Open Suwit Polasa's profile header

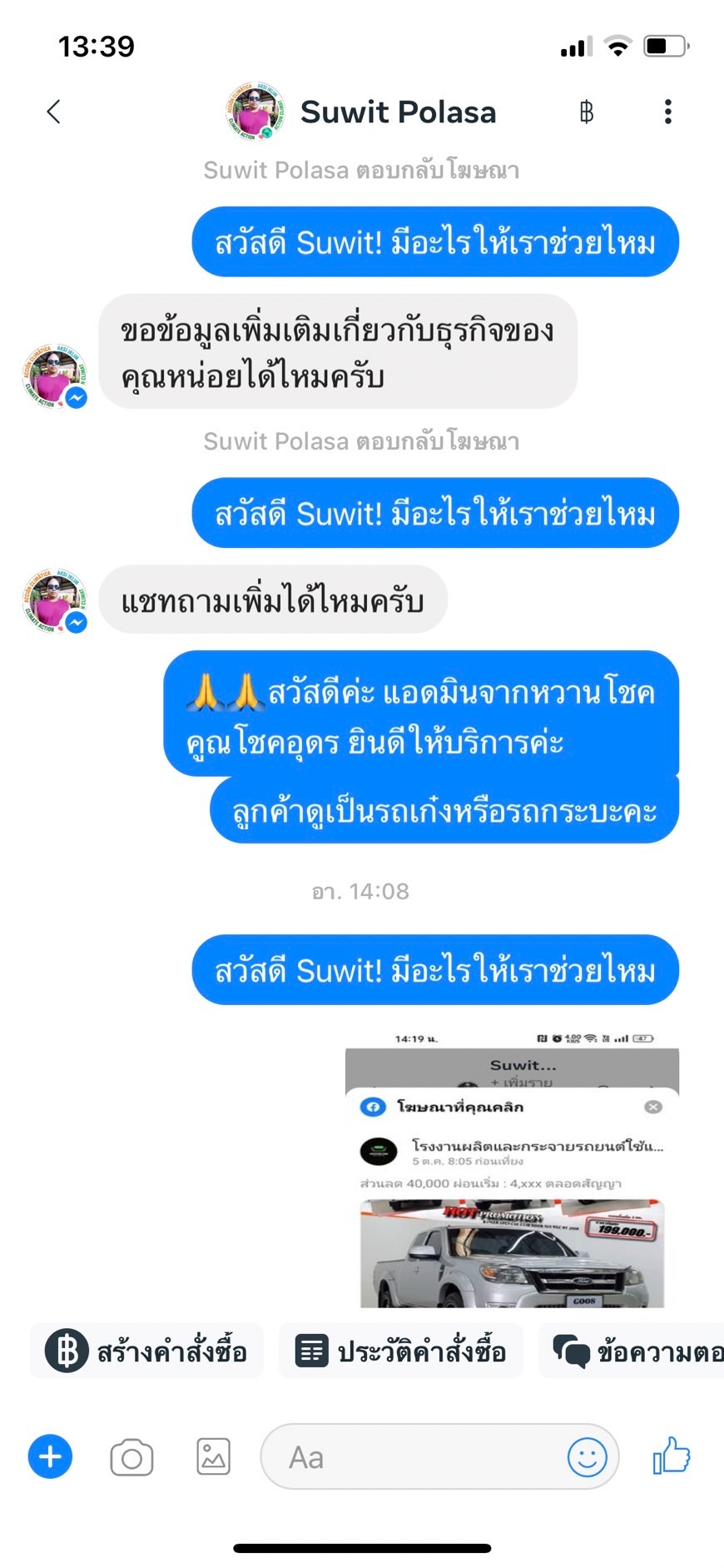(360, 112)
